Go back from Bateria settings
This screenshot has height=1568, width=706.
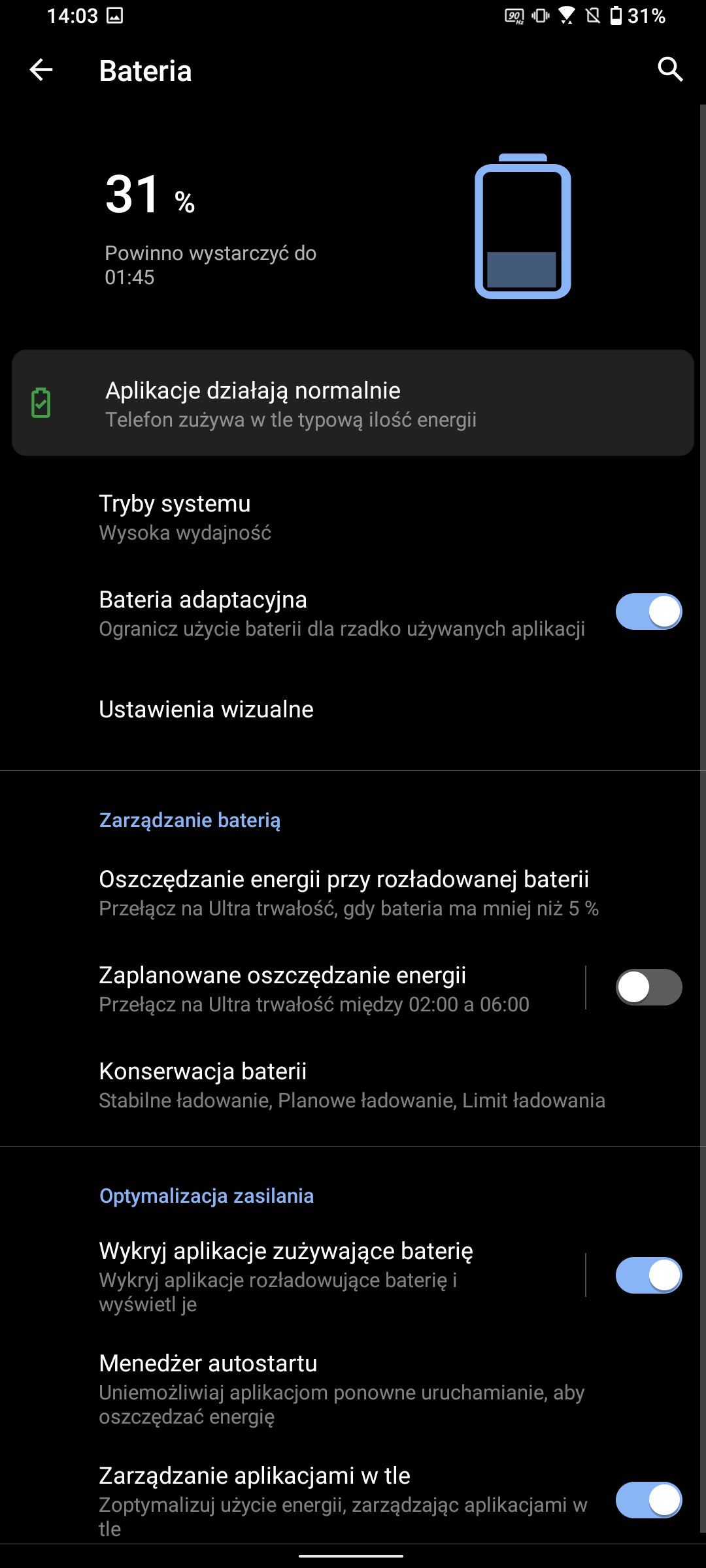coord(41,70)
